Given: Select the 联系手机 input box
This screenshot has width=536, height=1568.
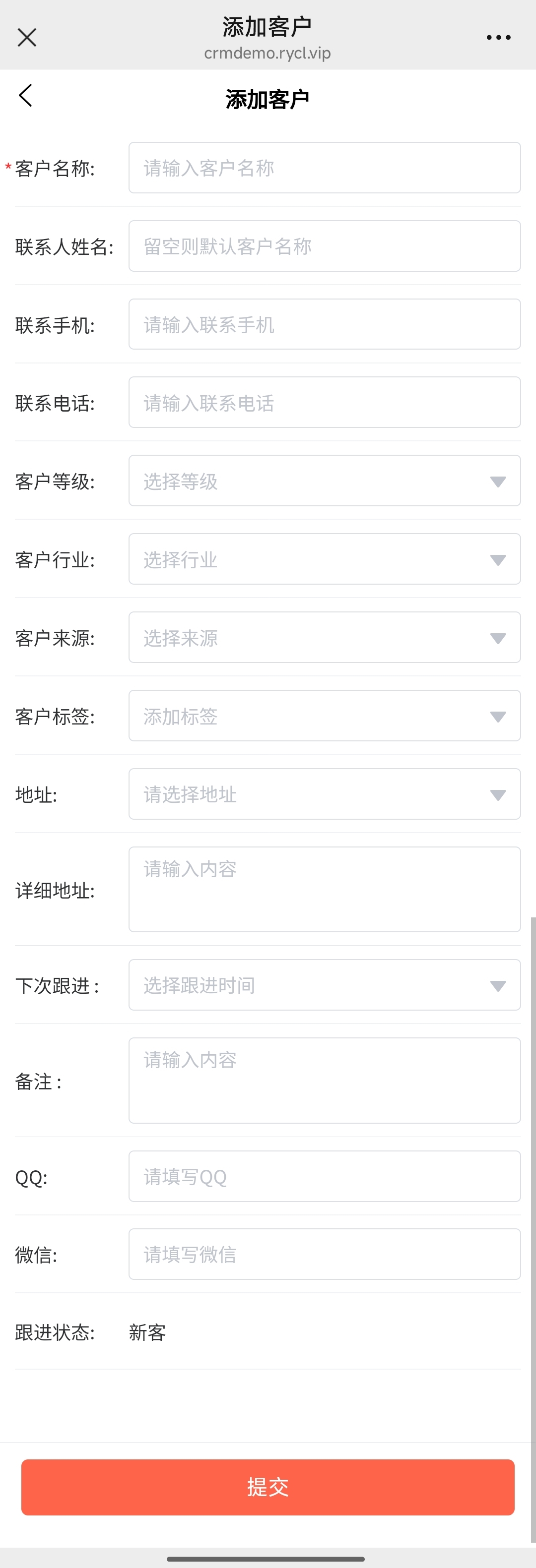Looking at the screenshot, I should [x=324, y=324].
